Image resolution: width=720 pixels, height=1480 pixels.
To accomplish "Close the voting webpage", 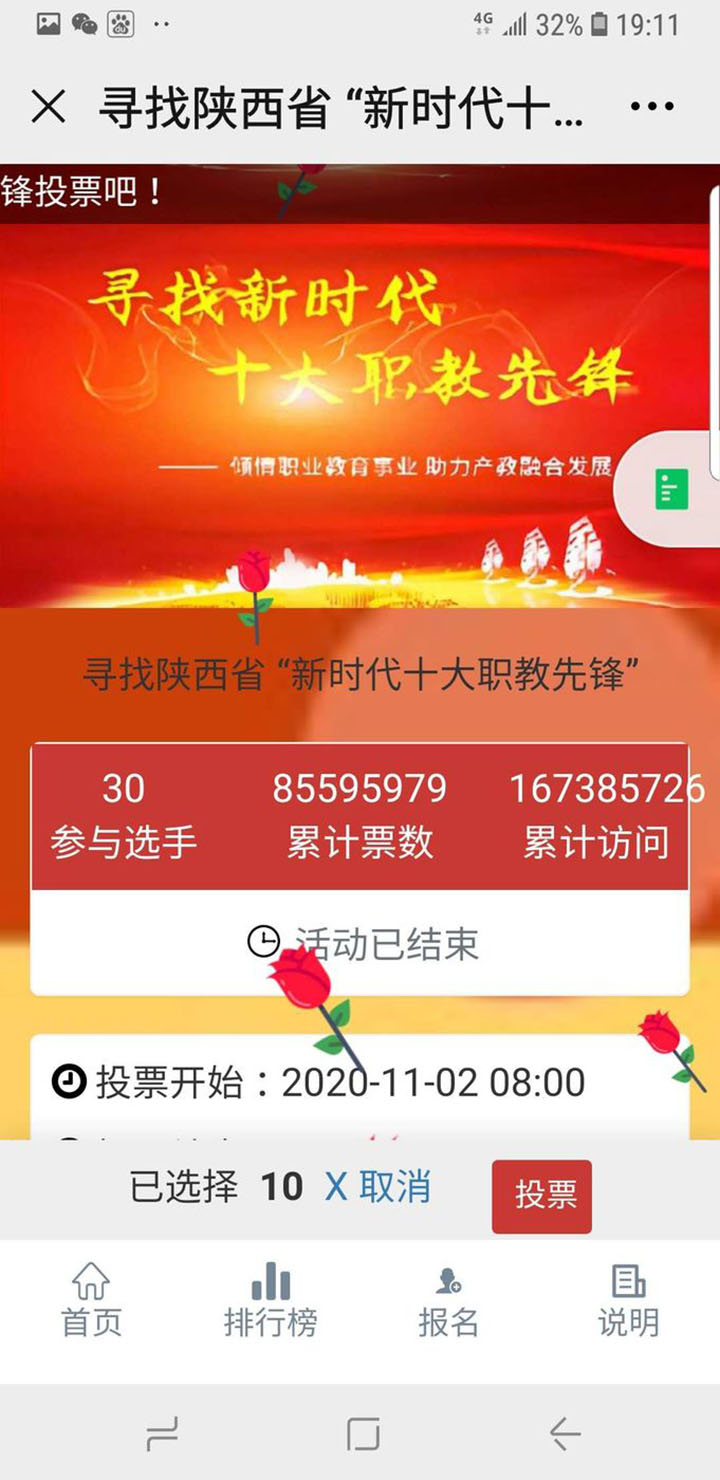I will click(48, 106).
